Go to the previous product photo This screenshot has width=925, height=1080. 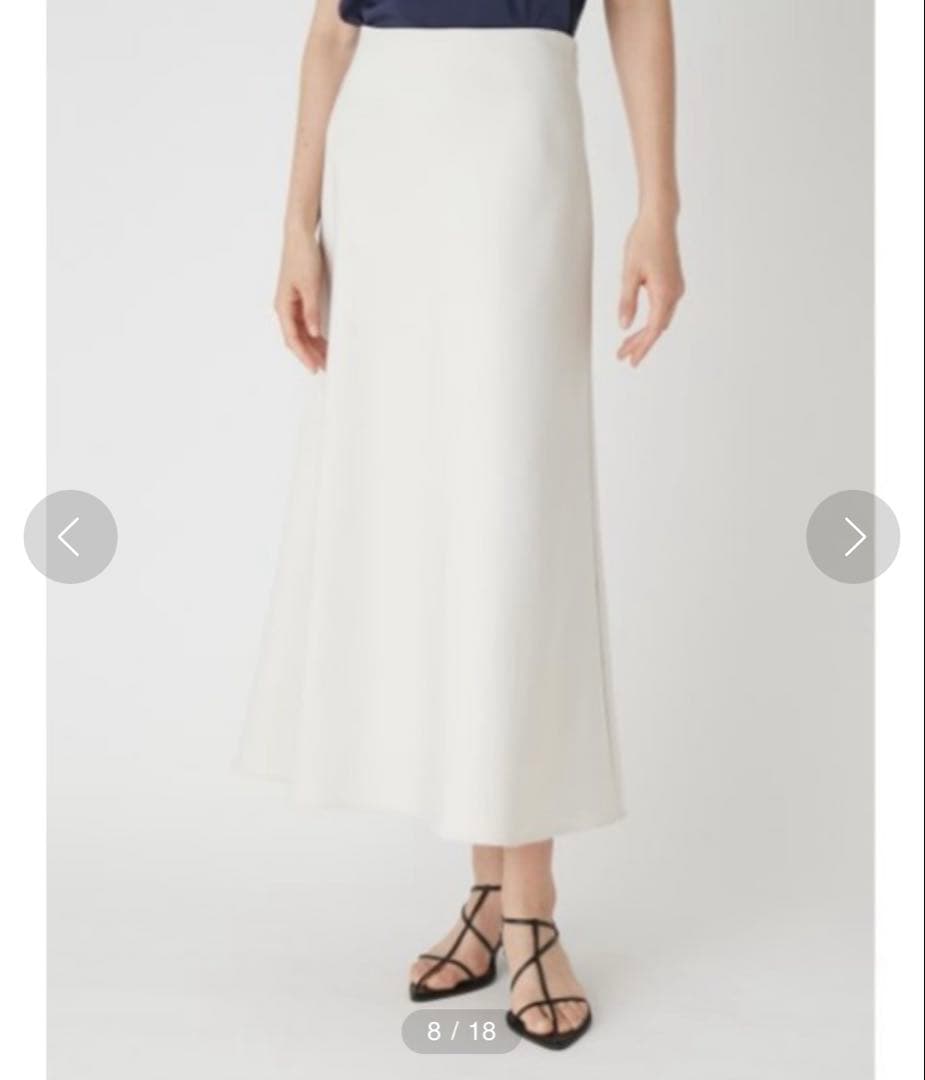click(x=70, y=537)
